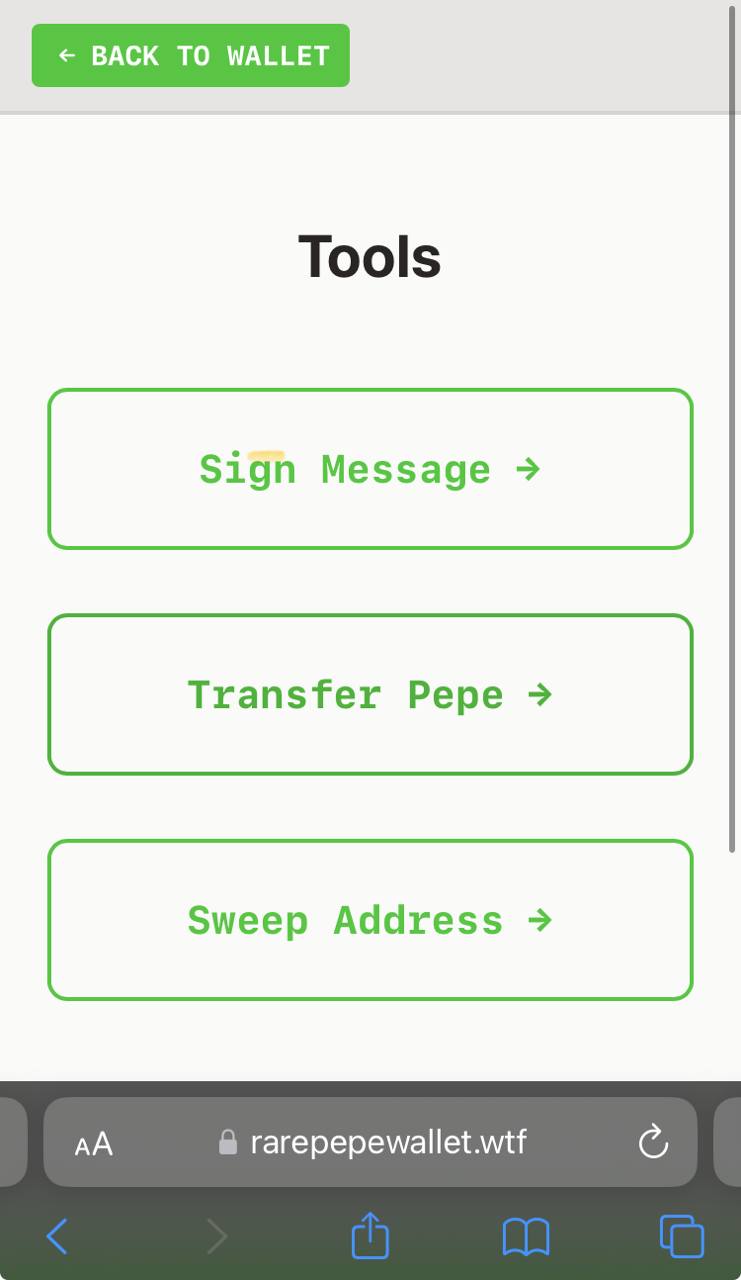Show all open Safari tabs
This screenshot has width=741, height=1280.
[x=682, y=1237]
